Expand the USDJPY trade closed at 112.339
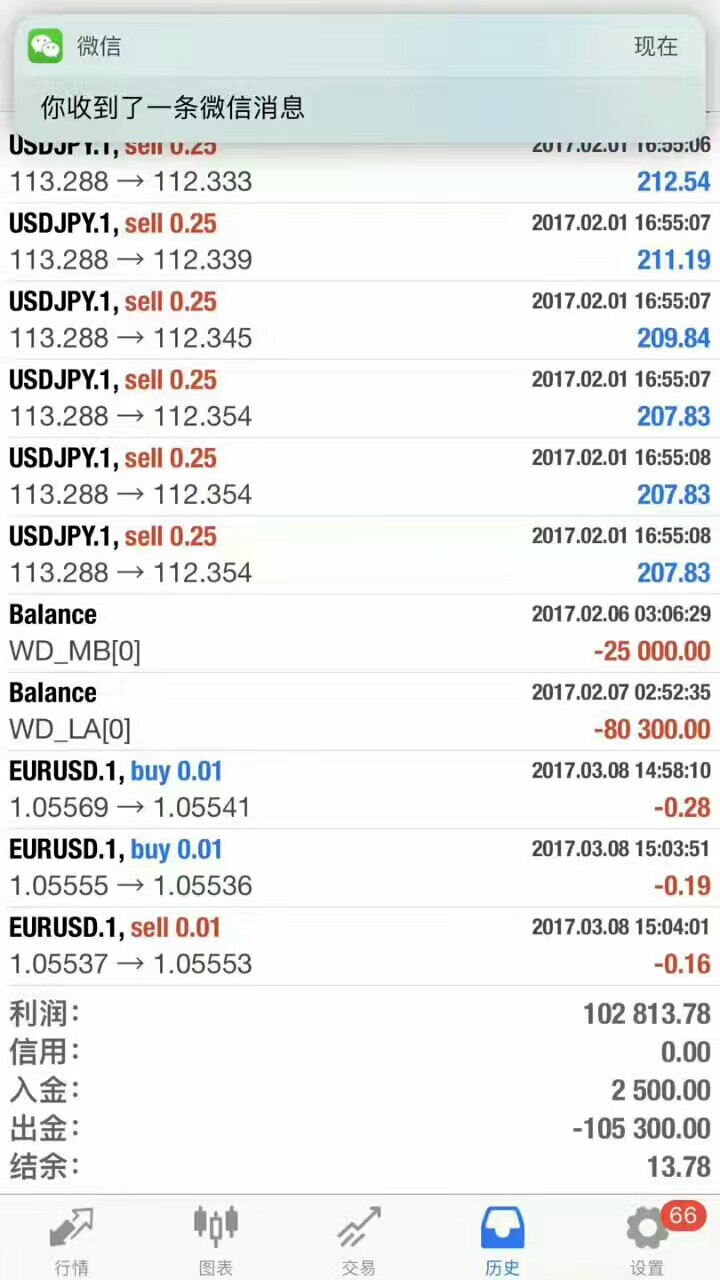This screenshot has width=720, height=1280. pos(360,242)
